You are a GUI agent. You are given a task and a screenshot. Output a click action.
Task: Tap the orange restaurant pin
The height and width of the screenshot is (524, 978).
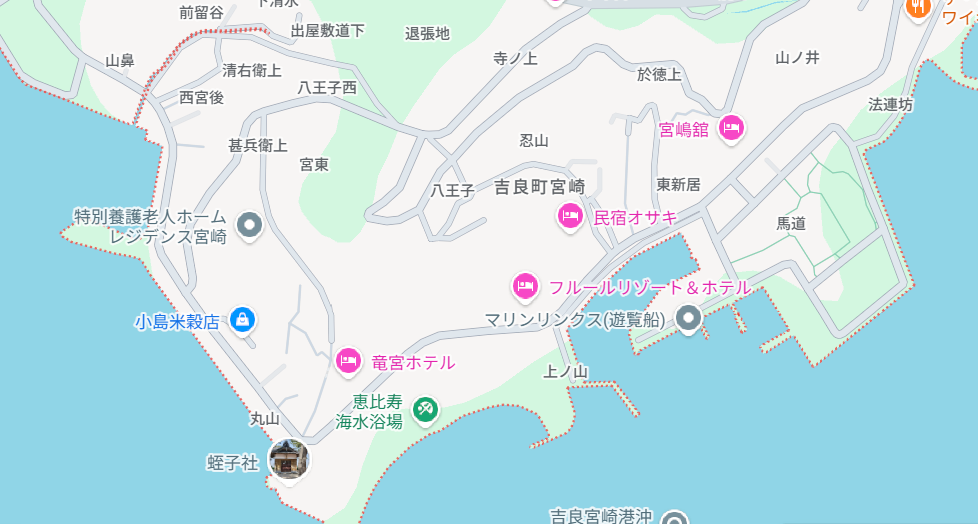pos(918,7)
